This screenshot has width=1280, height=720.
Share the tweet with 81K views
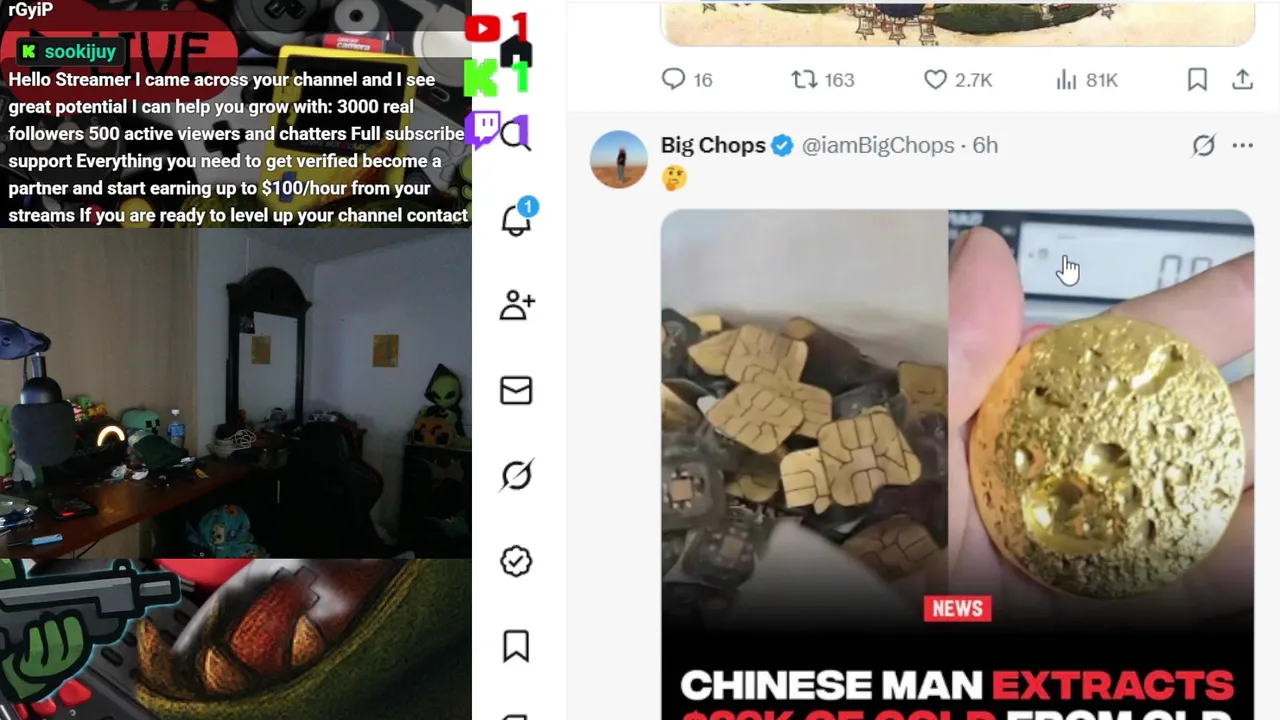click(1242, 80)
